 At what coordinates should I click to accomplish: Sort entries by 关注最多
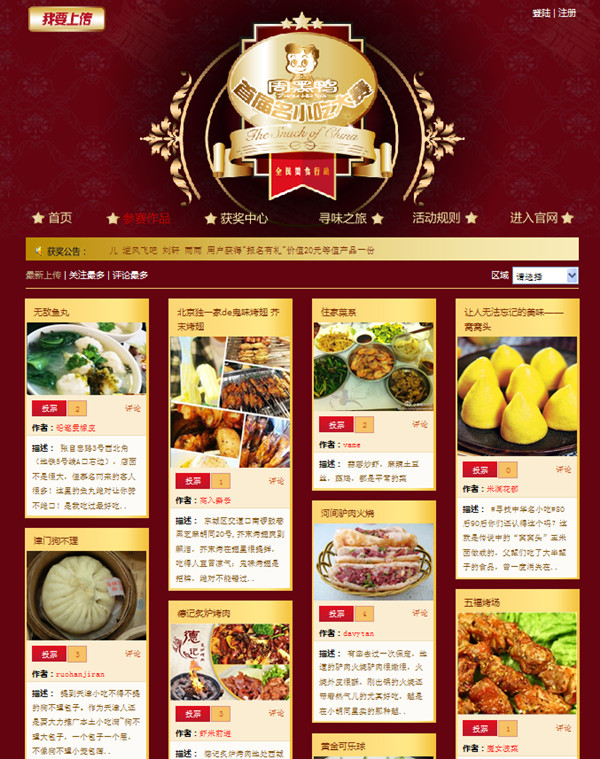tap(86, 275)
